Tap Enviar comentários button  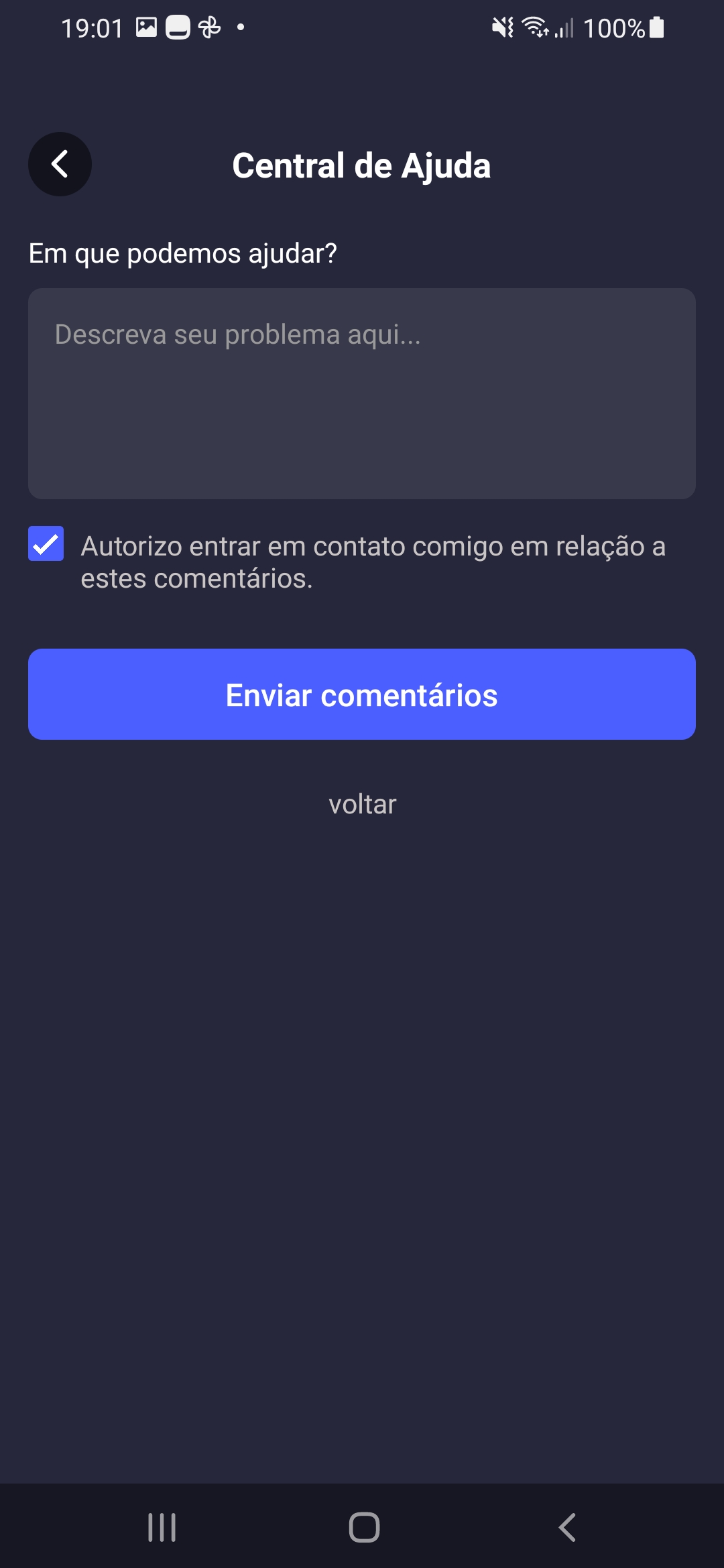(362, 694)
